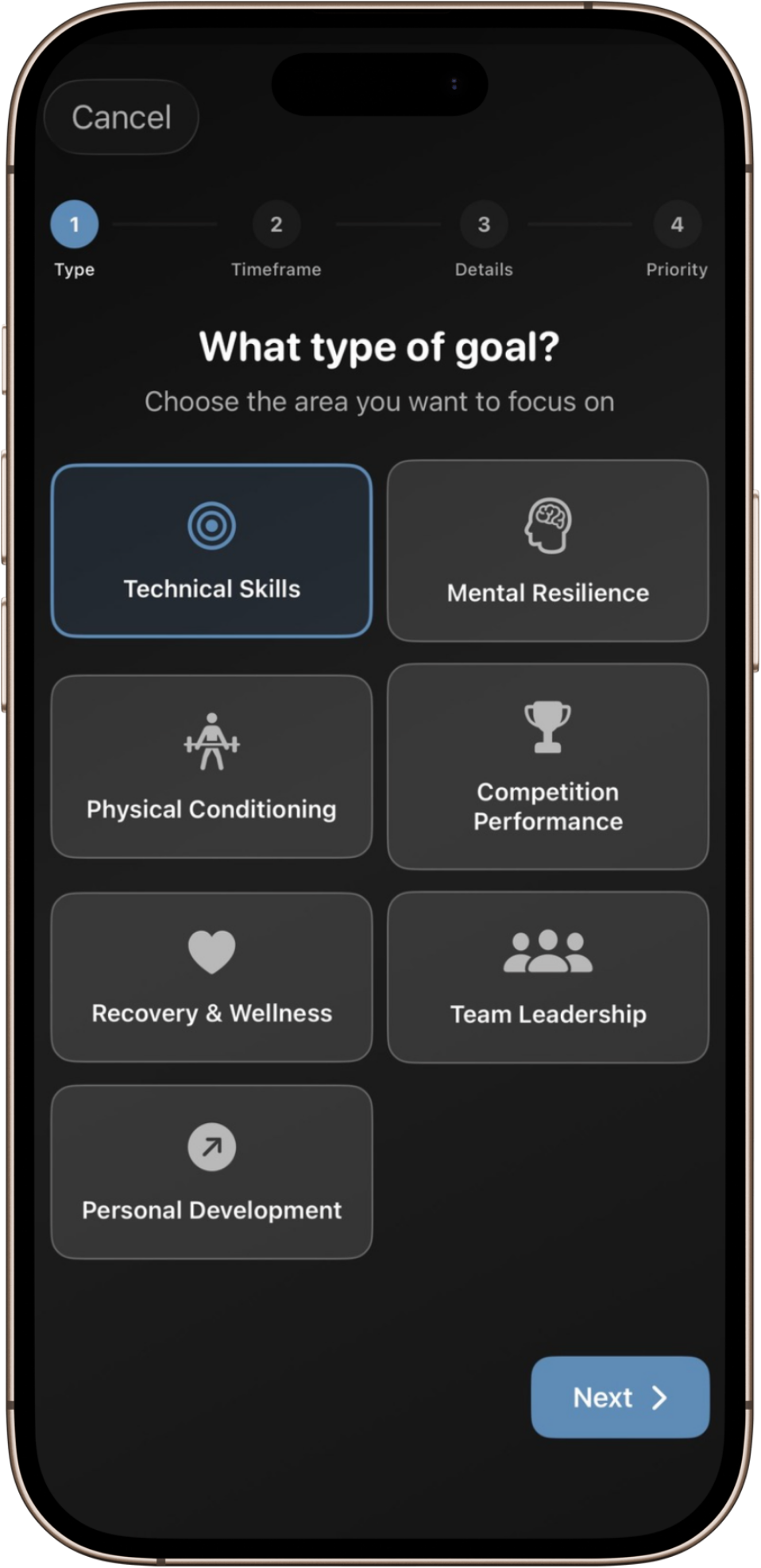Pick the Personal Development card

click(x=211, y=1172)
